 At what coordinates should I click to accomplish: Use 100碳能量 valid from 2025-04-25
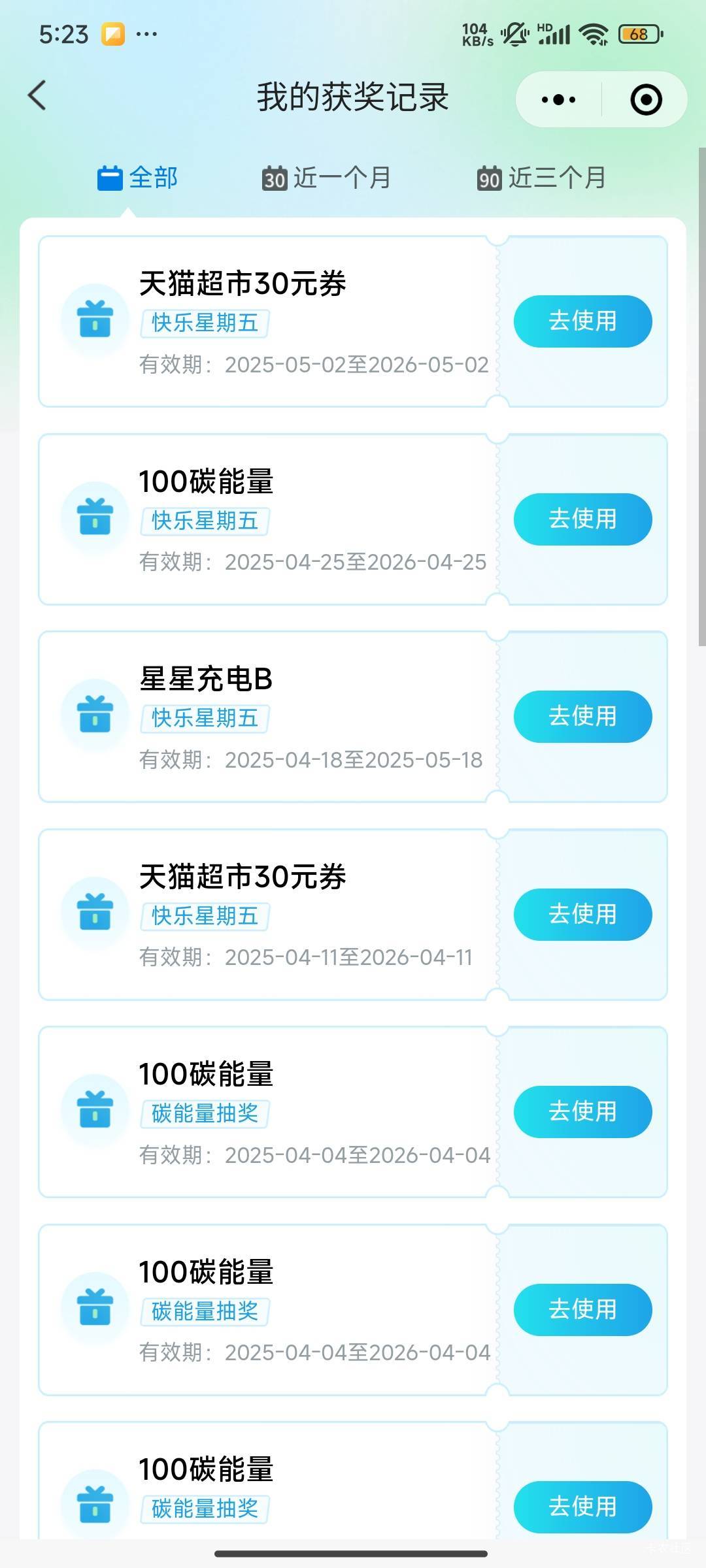tap(583, 519)
